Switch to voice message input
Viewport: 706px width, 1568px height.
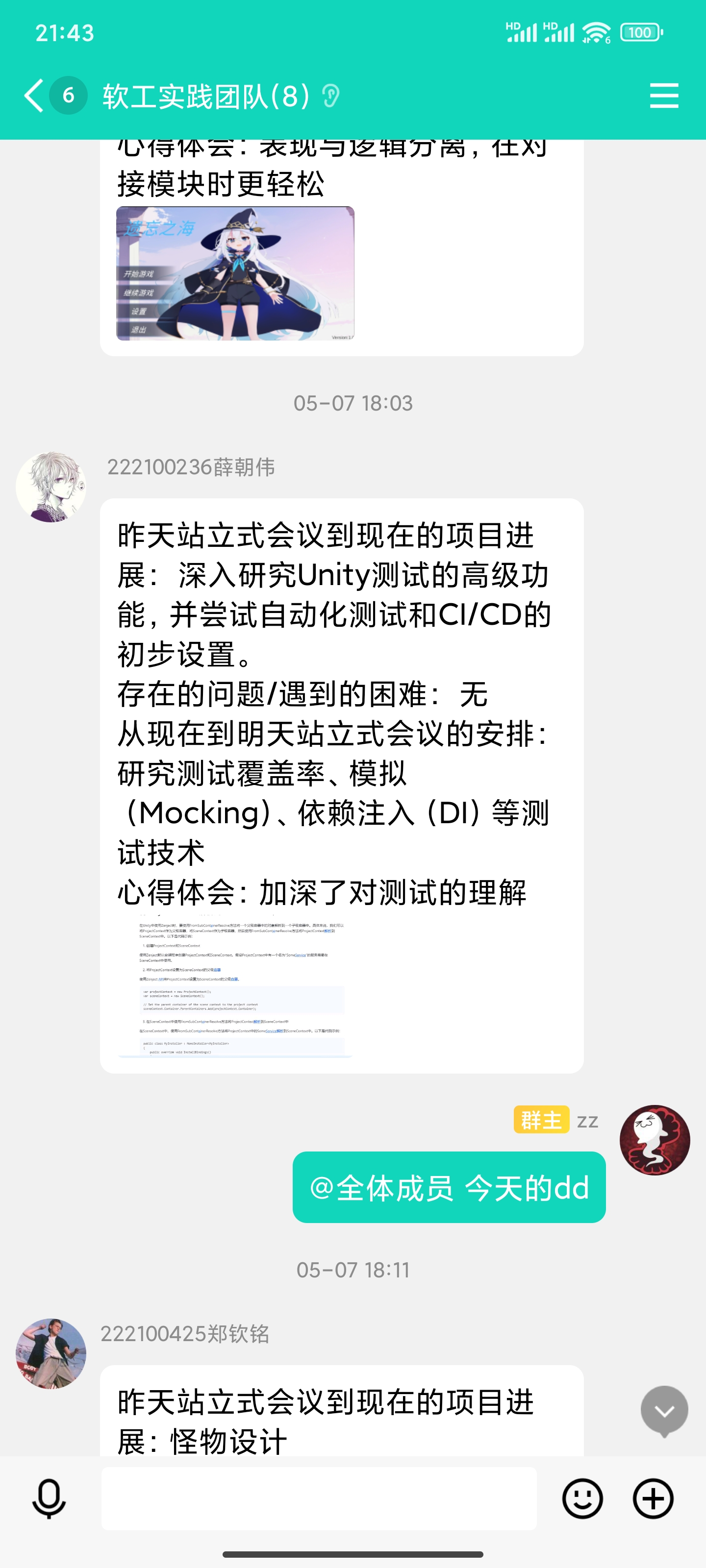click(49, 1498)
